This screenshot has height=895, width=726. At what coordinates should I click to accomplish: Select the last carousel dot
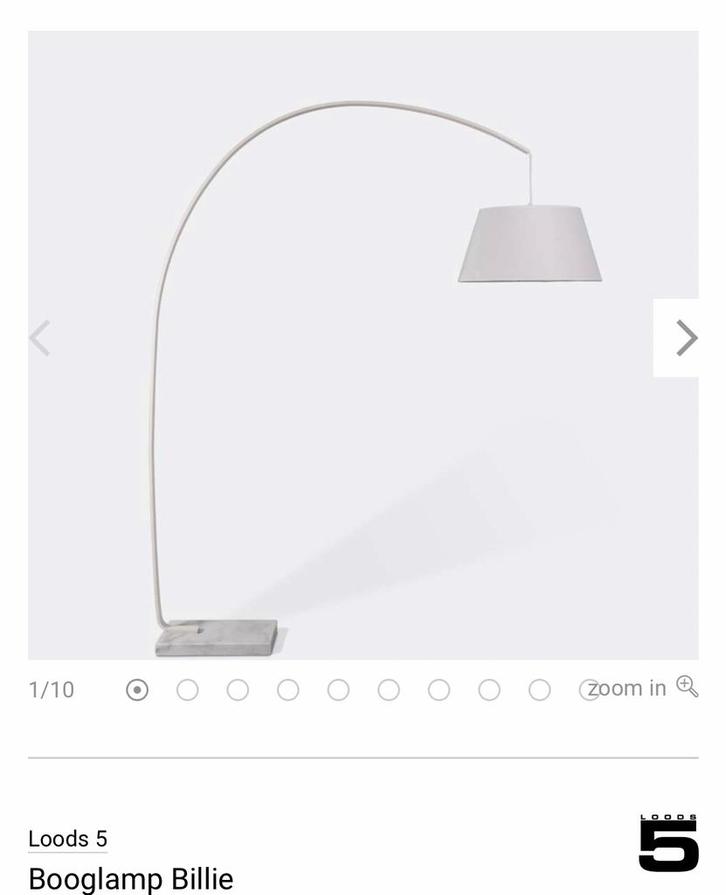click(x=587, y=689)
